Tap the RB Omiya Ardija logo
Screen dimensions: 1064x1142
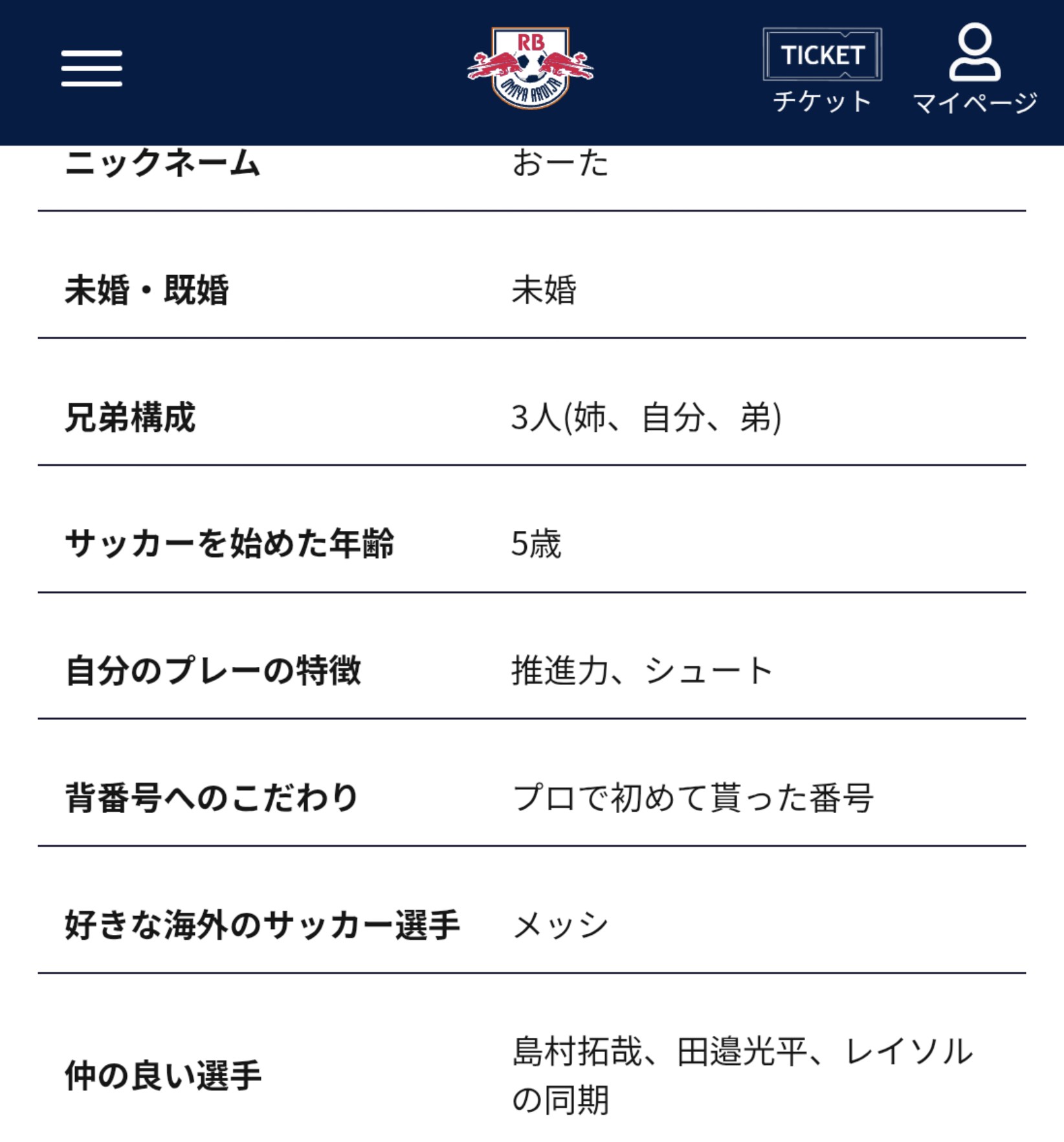click(x=530, y=67)
